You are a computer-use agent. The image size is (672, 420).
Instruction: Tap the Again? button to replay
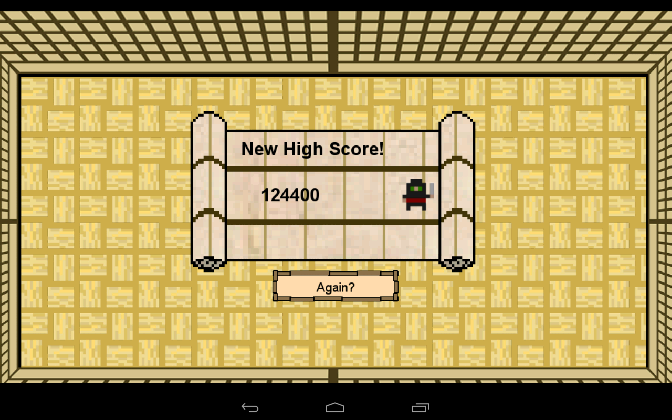(336, 286)
